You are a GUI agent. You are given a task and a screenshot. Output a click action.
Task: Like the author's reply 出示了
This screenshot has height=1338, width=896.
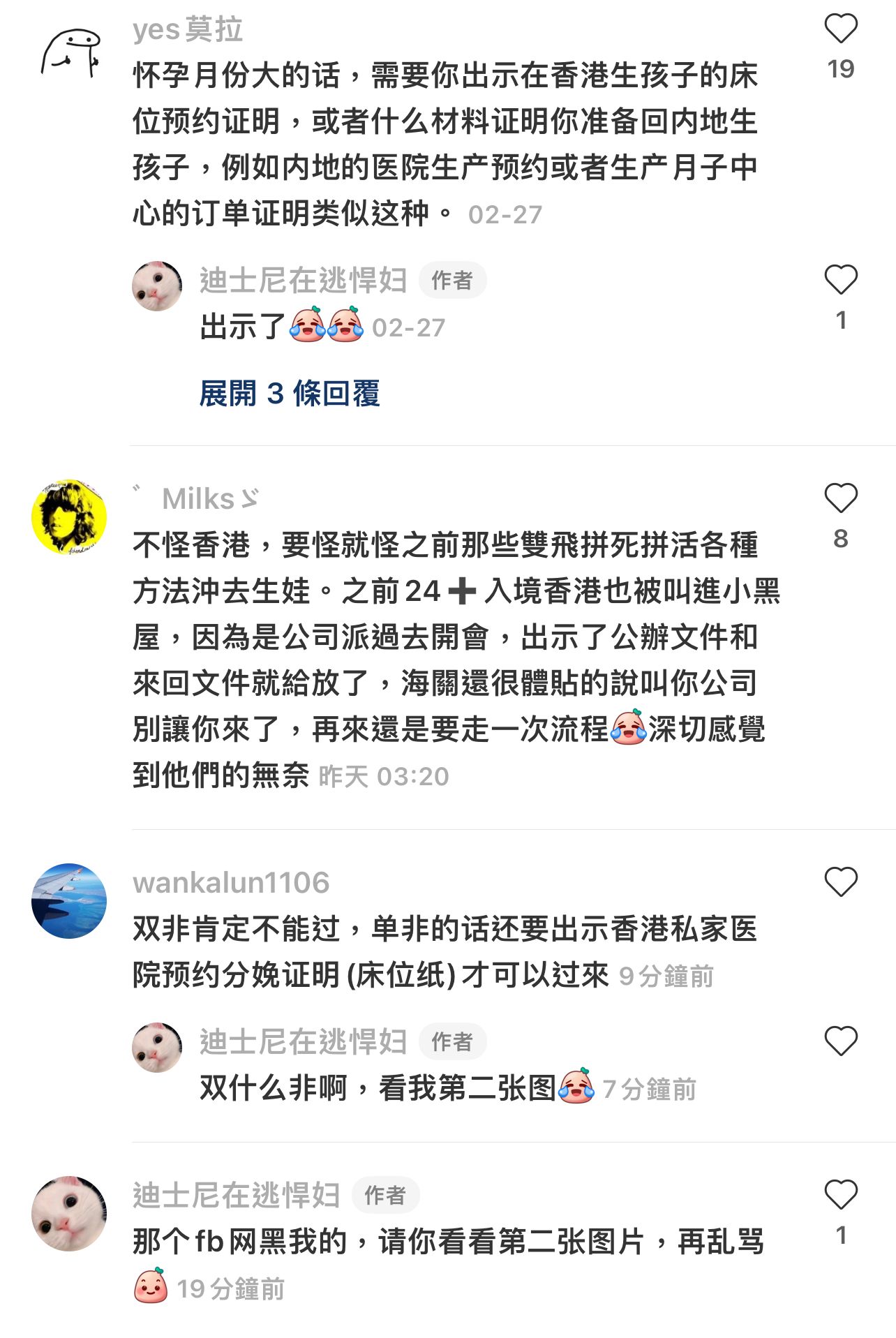pos(840,280)
